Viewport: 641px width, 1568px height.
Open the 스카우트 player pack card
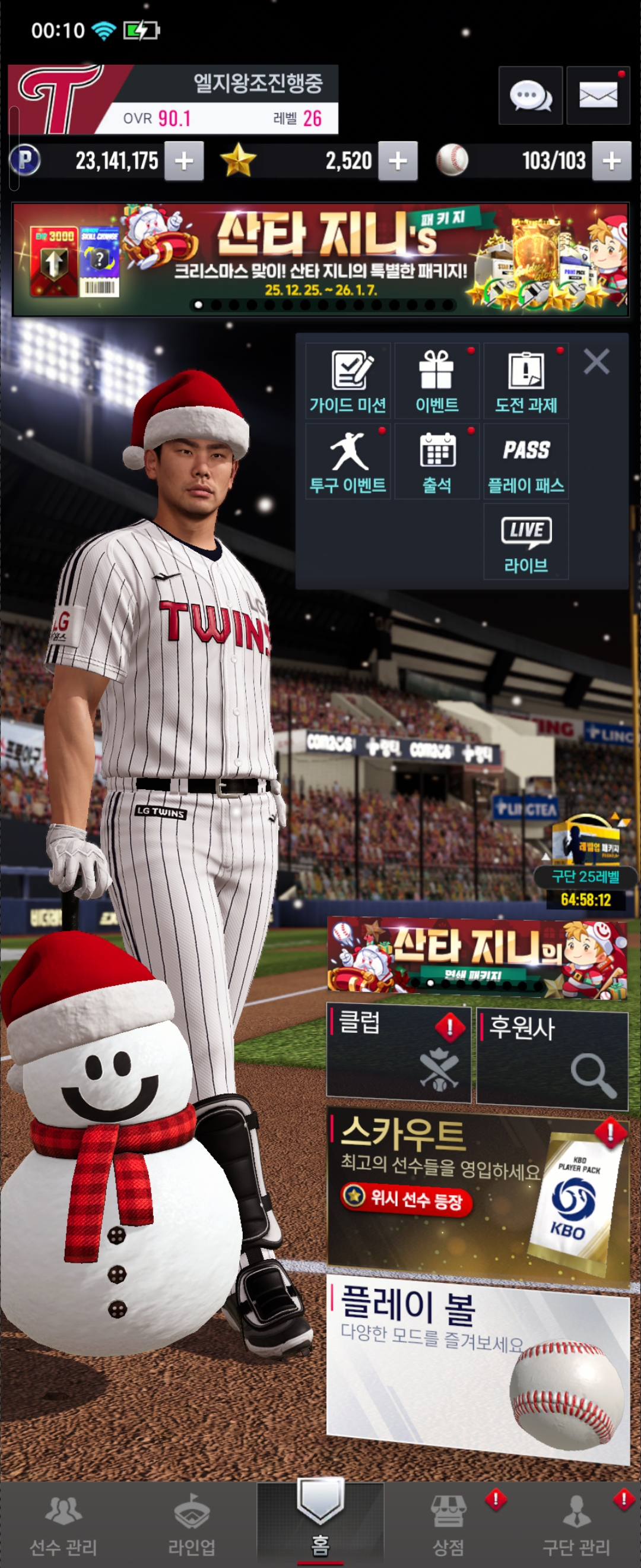(x=478, y=1193)
